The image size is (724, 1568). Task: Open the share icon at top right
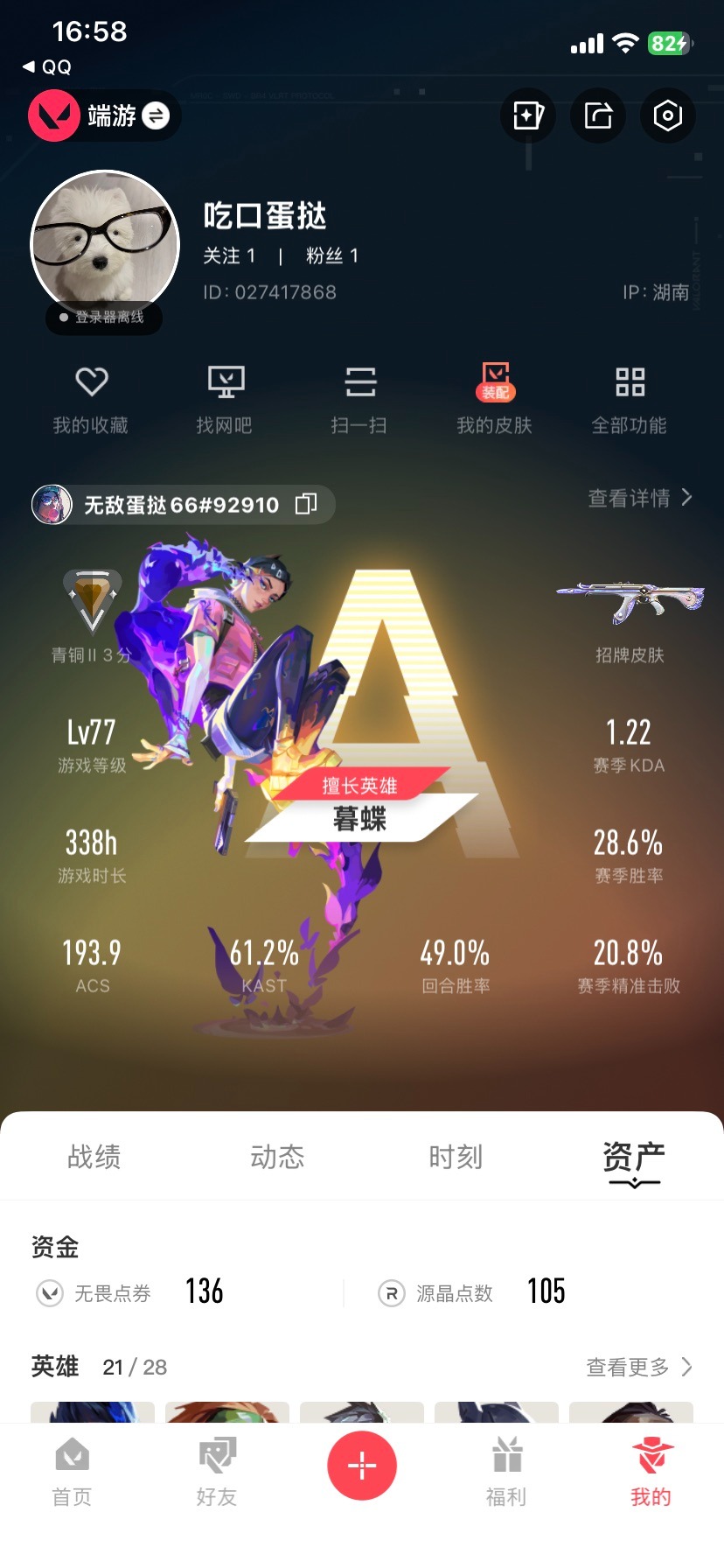(597, 115)
